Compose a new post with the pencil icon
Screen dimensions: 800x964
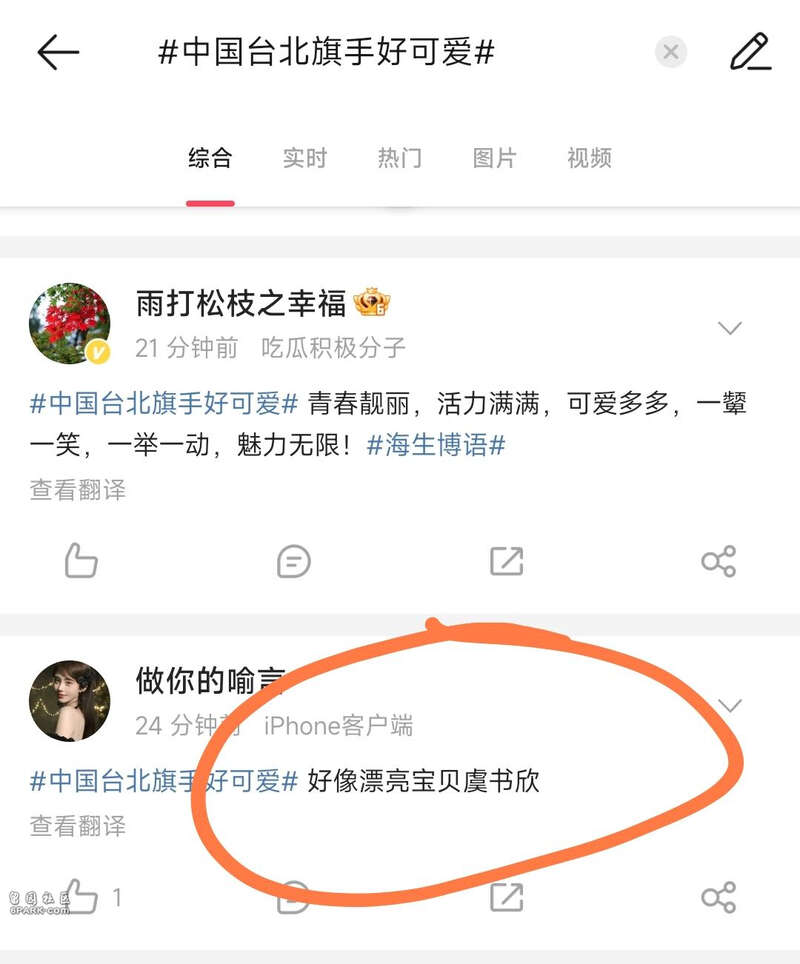tap(749, 52)
